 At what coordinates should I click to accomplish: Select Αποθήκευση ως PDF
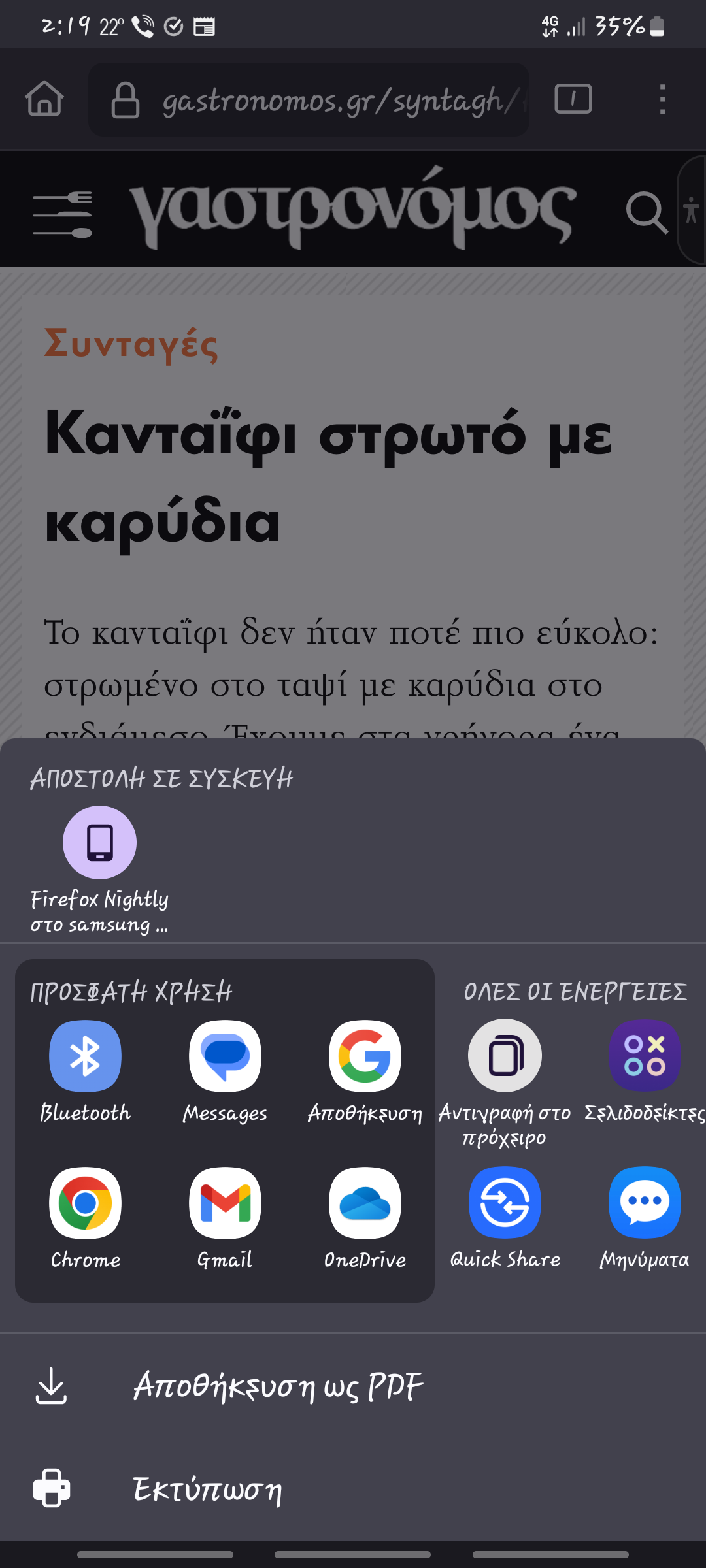point(353,1385)
